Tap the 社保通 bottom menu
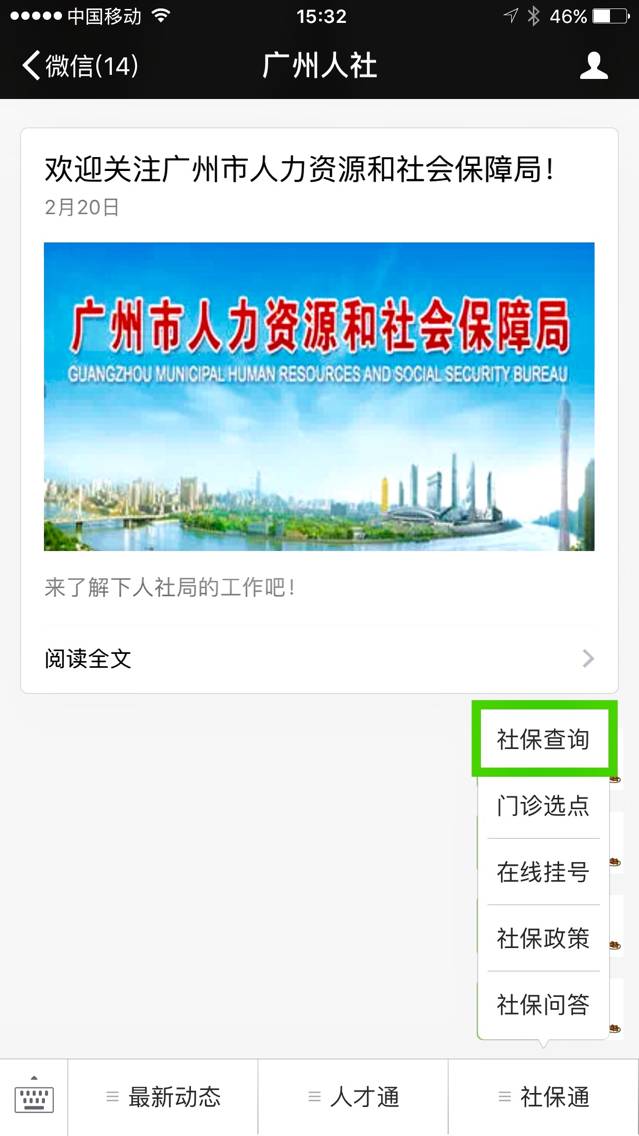The image size is (639, 1136). (x=543, y=1098)
